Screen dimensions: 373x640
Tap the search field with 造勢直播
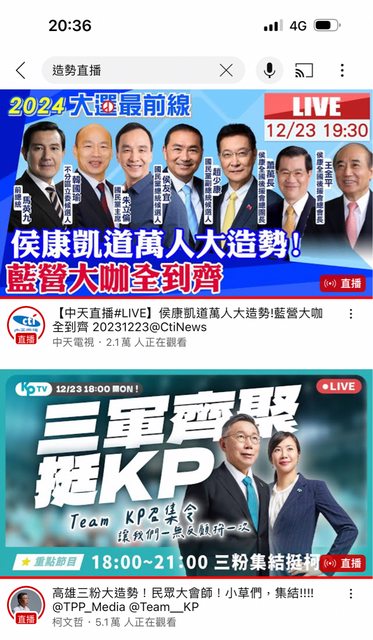tap(143, 70)
